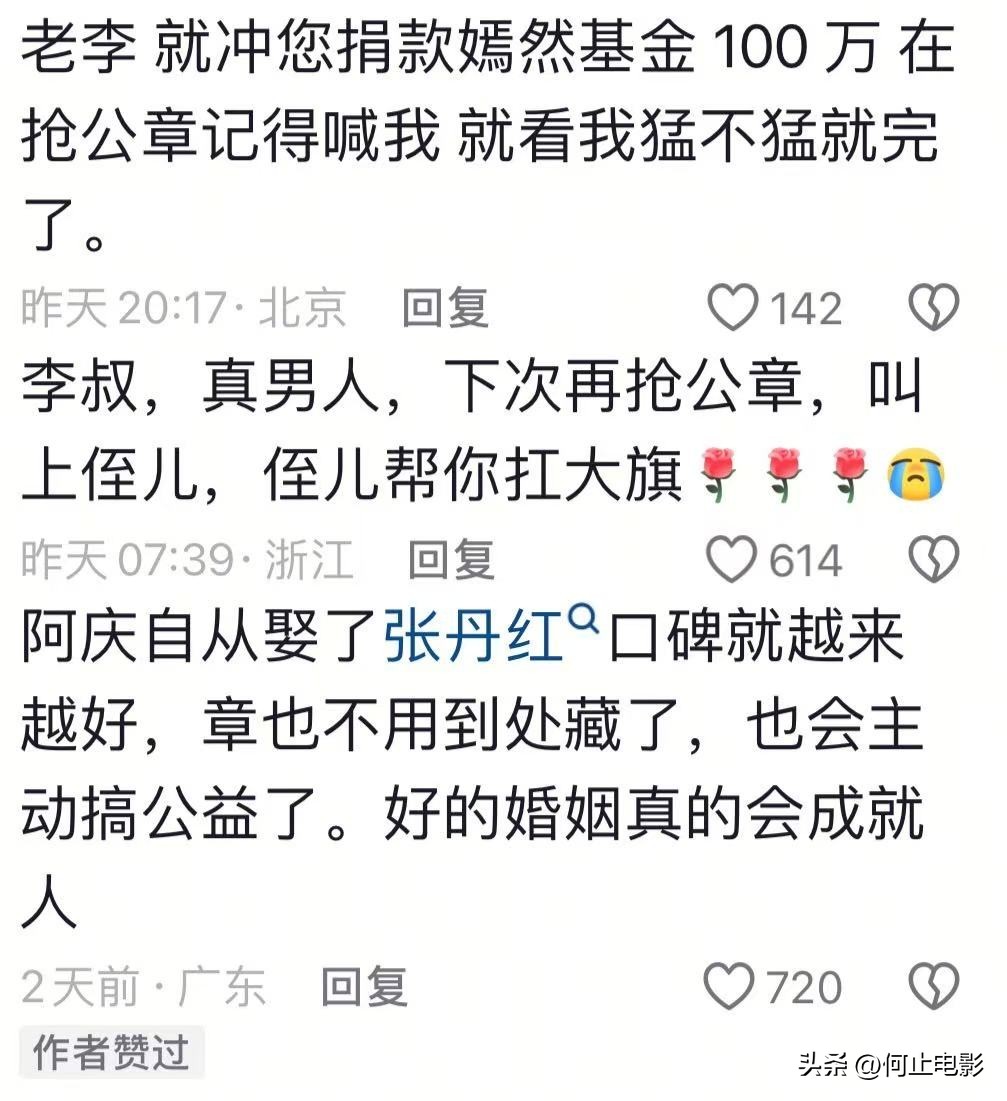Dislike the 李叔 真男人 comment
This screenshot has width=1007, height=1101.
pyautogui.click(x=934, y=560)
